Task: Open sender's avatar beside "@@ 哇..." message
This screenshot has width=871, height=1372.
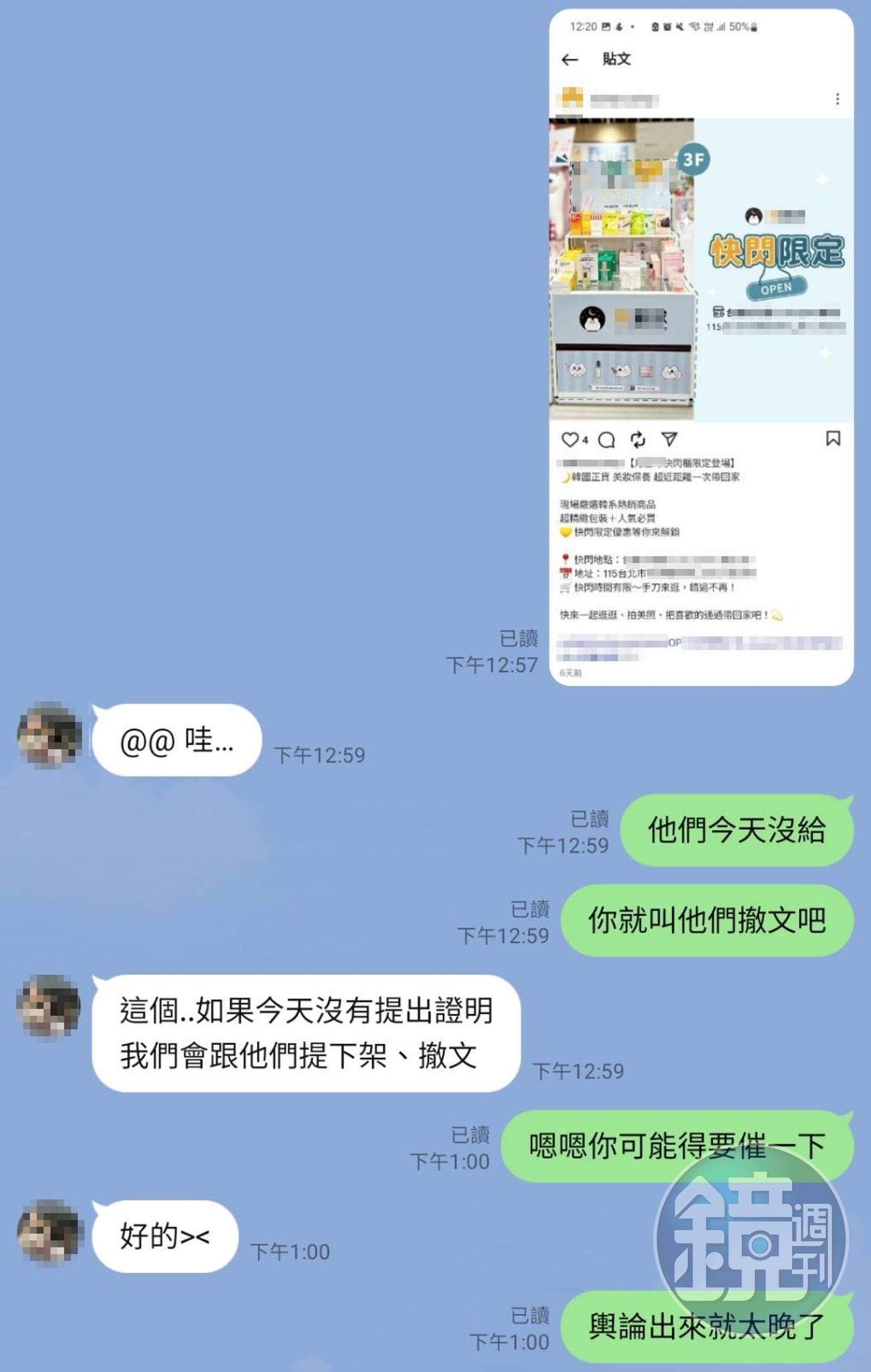Action: point(50,734)
